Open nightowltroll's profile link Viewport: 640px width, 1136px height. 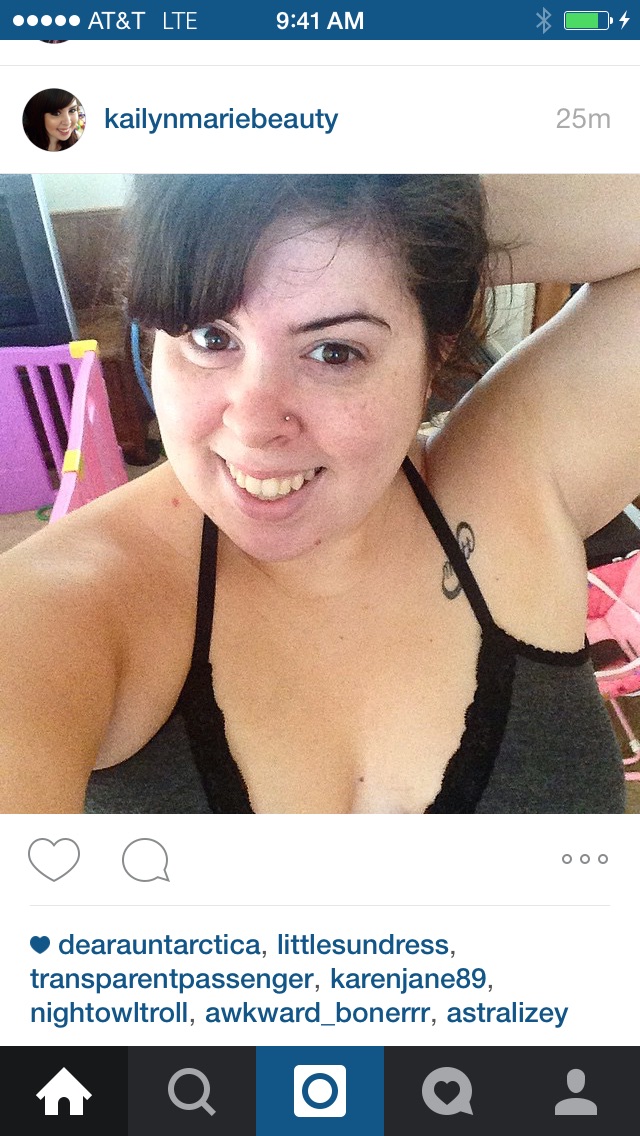point(109,1013)
